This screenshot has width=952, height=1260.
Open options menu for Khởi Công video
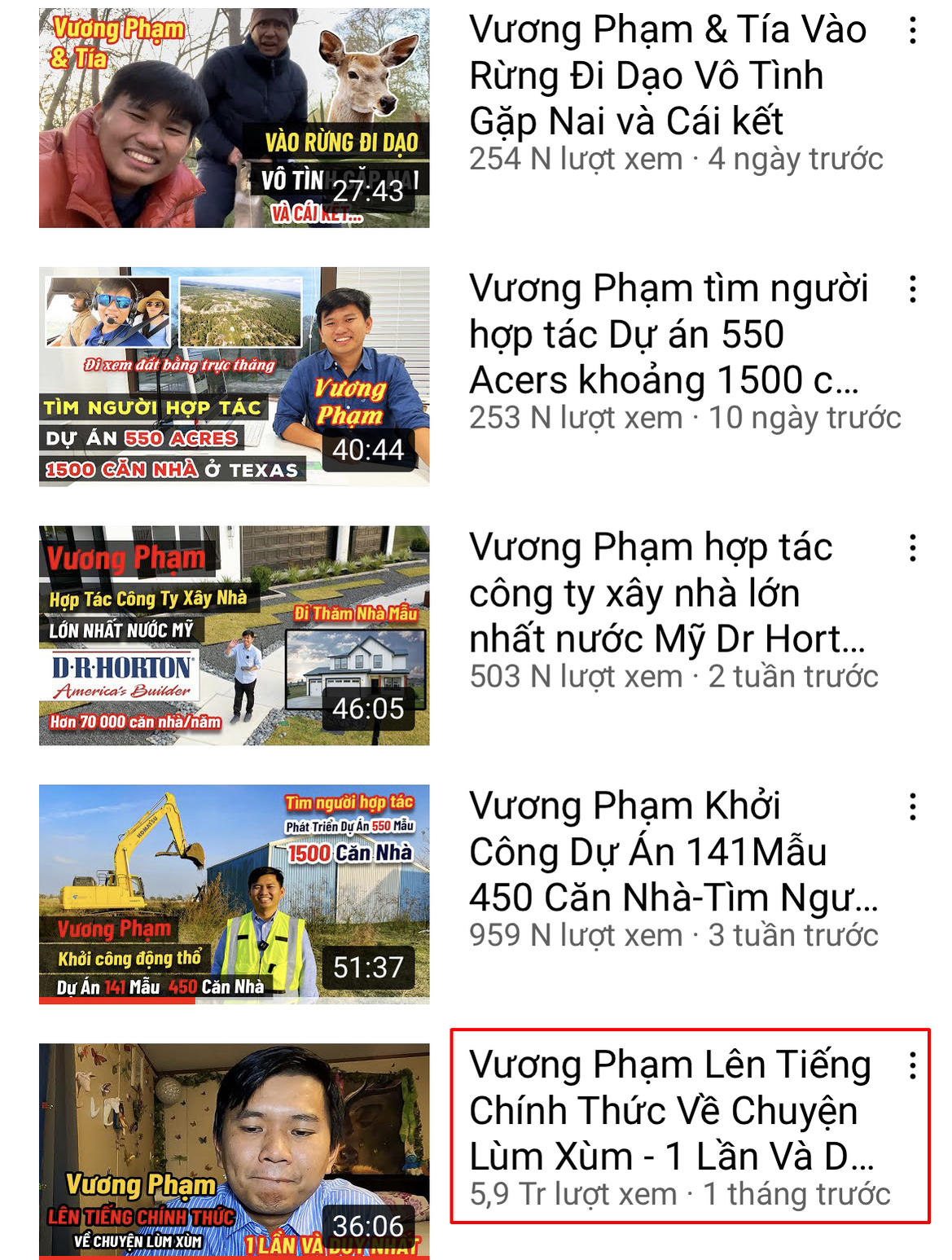912,806
